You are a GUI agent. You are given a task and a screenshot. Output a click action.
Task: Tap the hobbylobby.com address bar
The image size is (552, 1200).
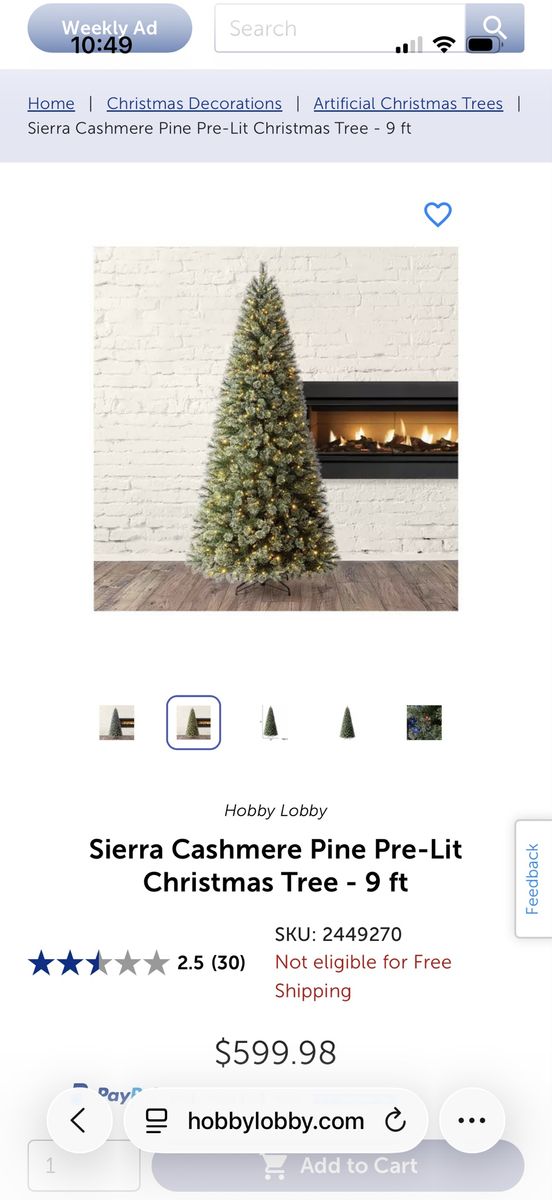[275, 1121]
